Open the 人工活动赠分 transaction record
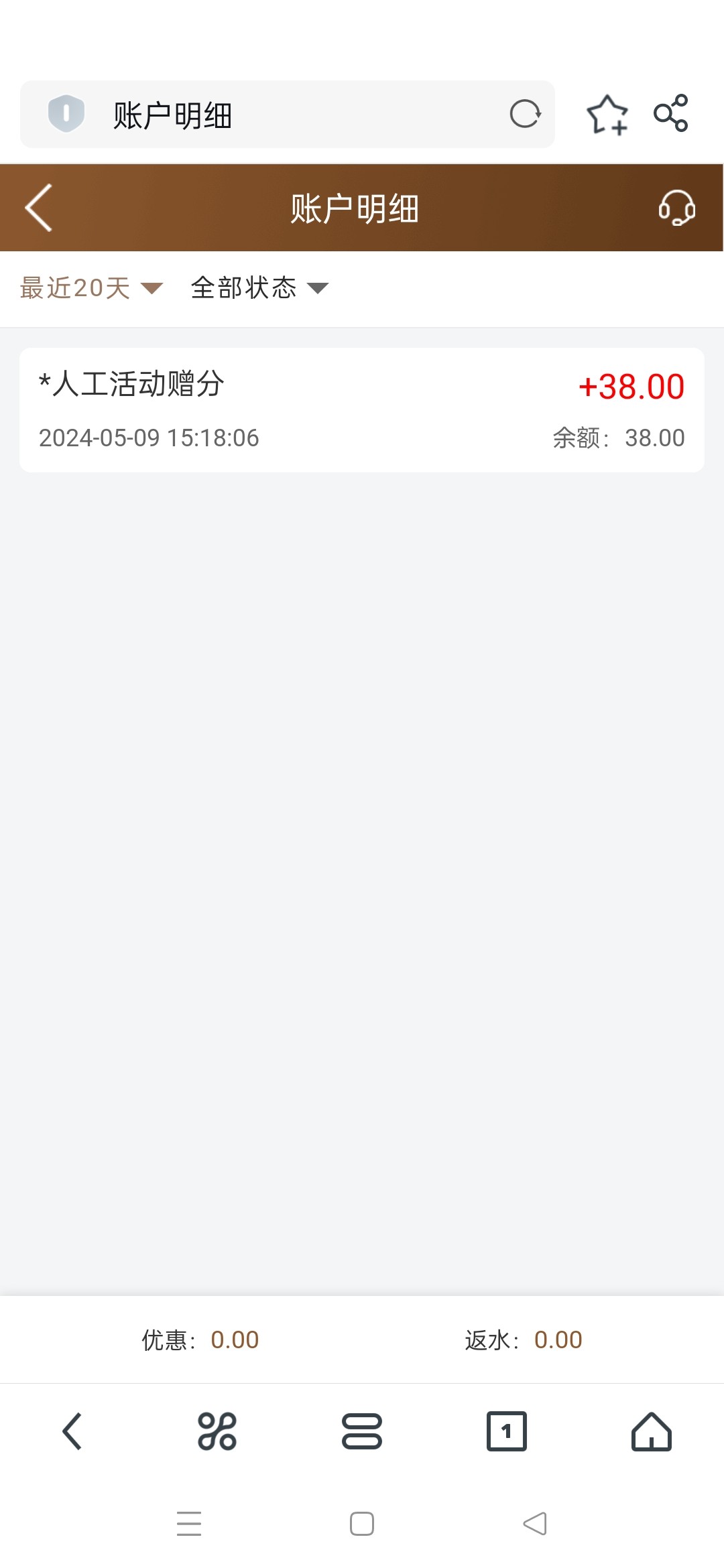The image size is (724, 1568). click(362, 410)
